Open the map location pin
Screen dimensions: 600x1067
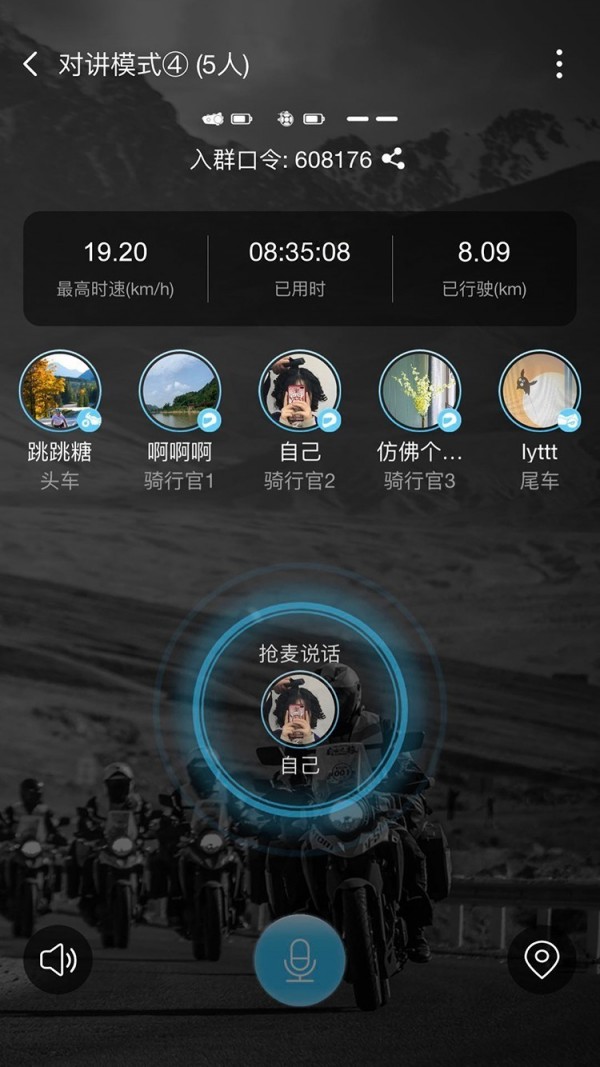(541, 960)
